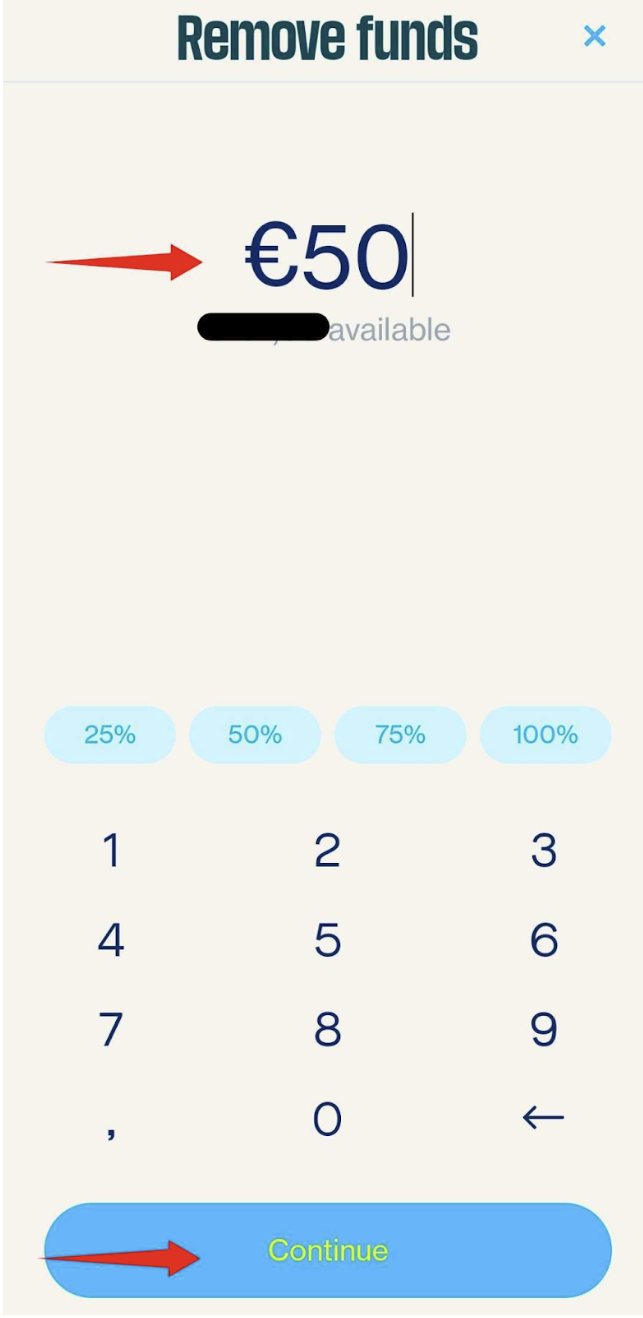
Task: Enter digit 4 on the keypad
Action: [111, 940]
